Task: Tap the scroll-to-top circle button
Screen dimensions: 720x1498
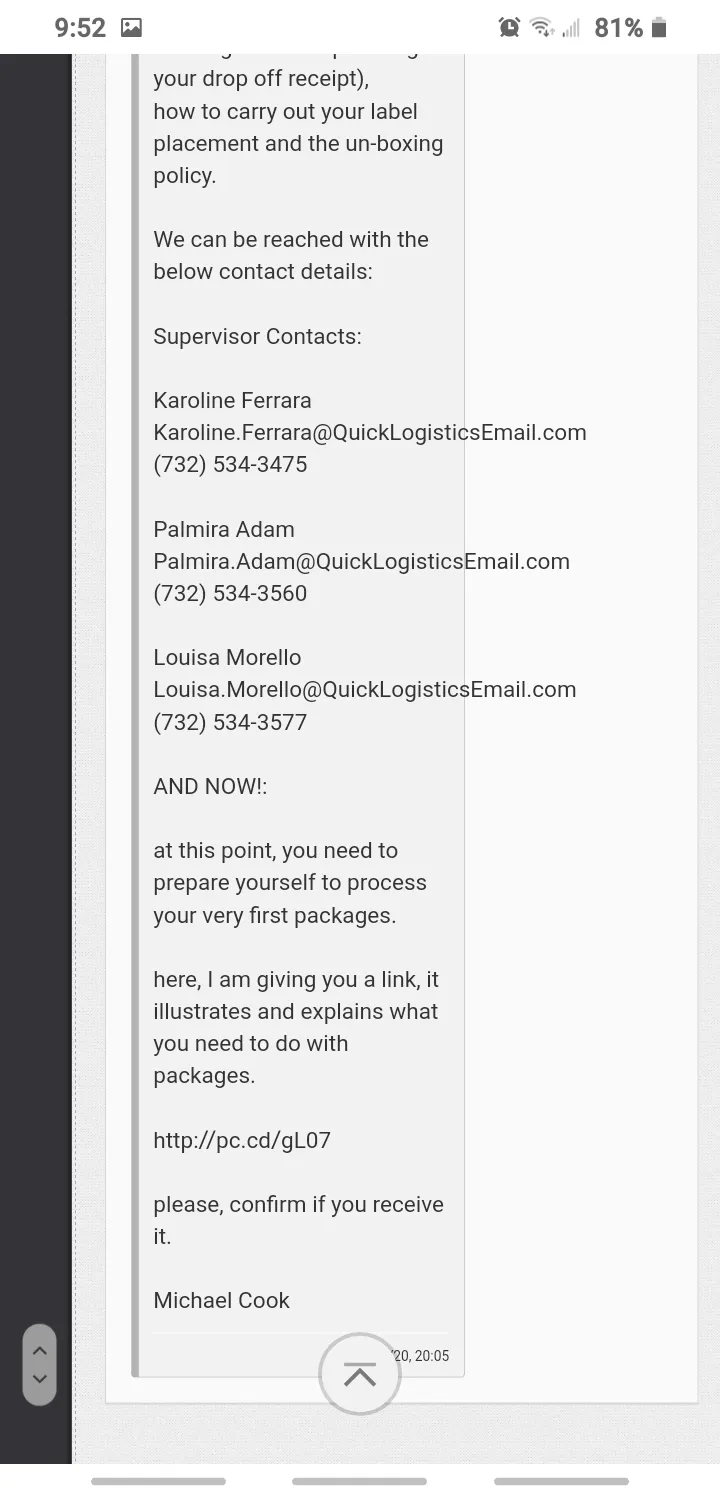Action: pyautogui.click(x=360, y=1374)
